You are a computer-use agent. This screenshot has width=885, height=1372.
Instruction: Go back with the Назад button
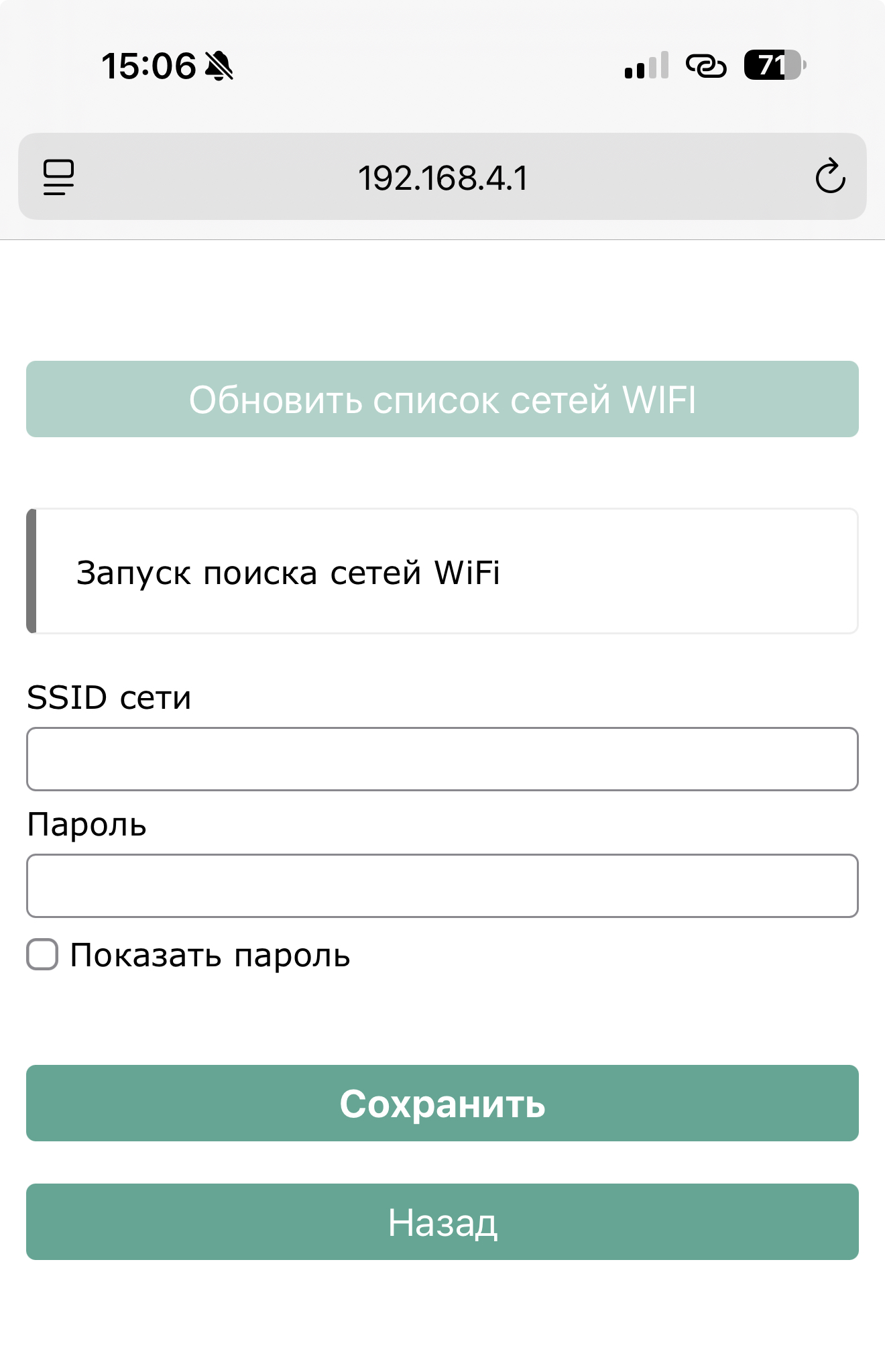tap(442, 1222)
